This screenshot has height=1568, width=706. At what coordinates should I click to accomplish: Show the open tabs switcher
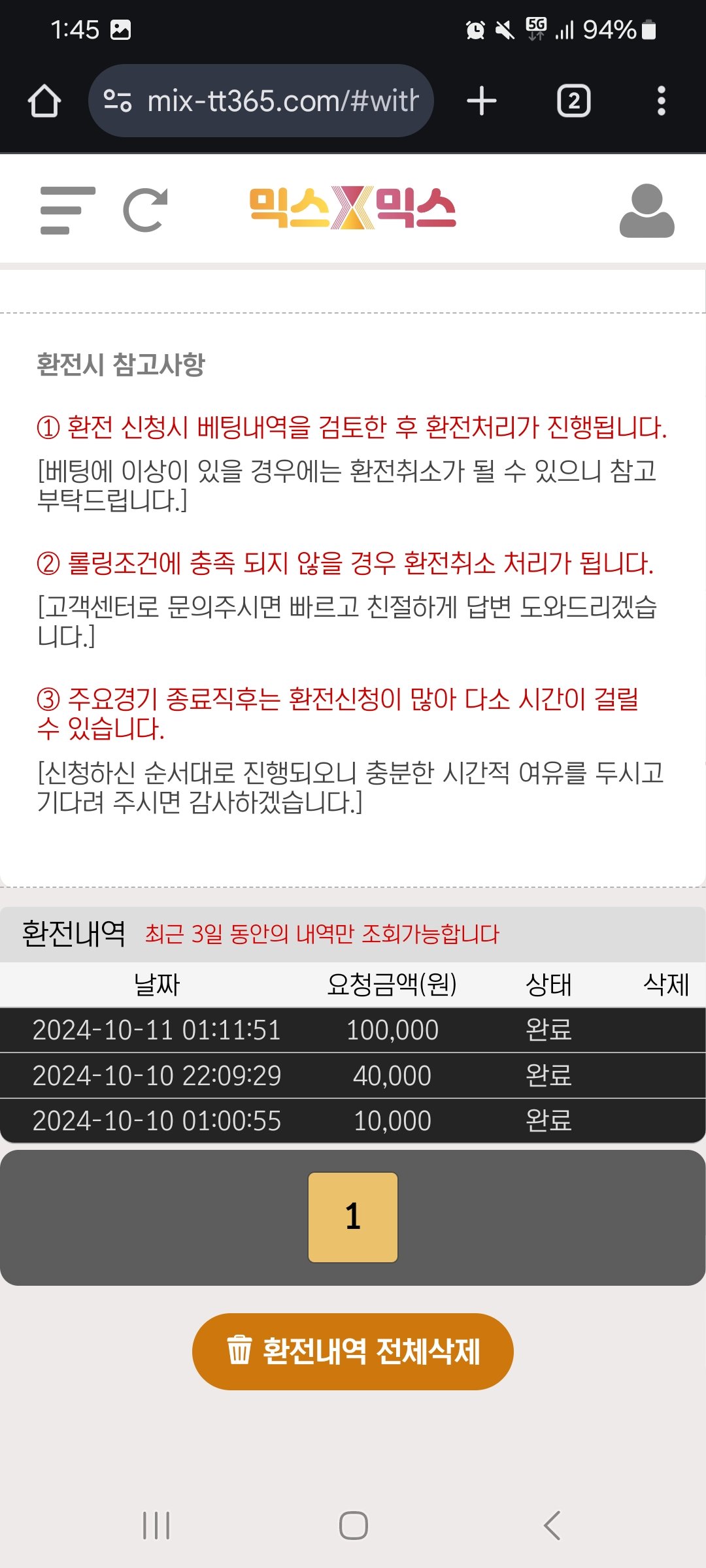click(x=573, y=101)
